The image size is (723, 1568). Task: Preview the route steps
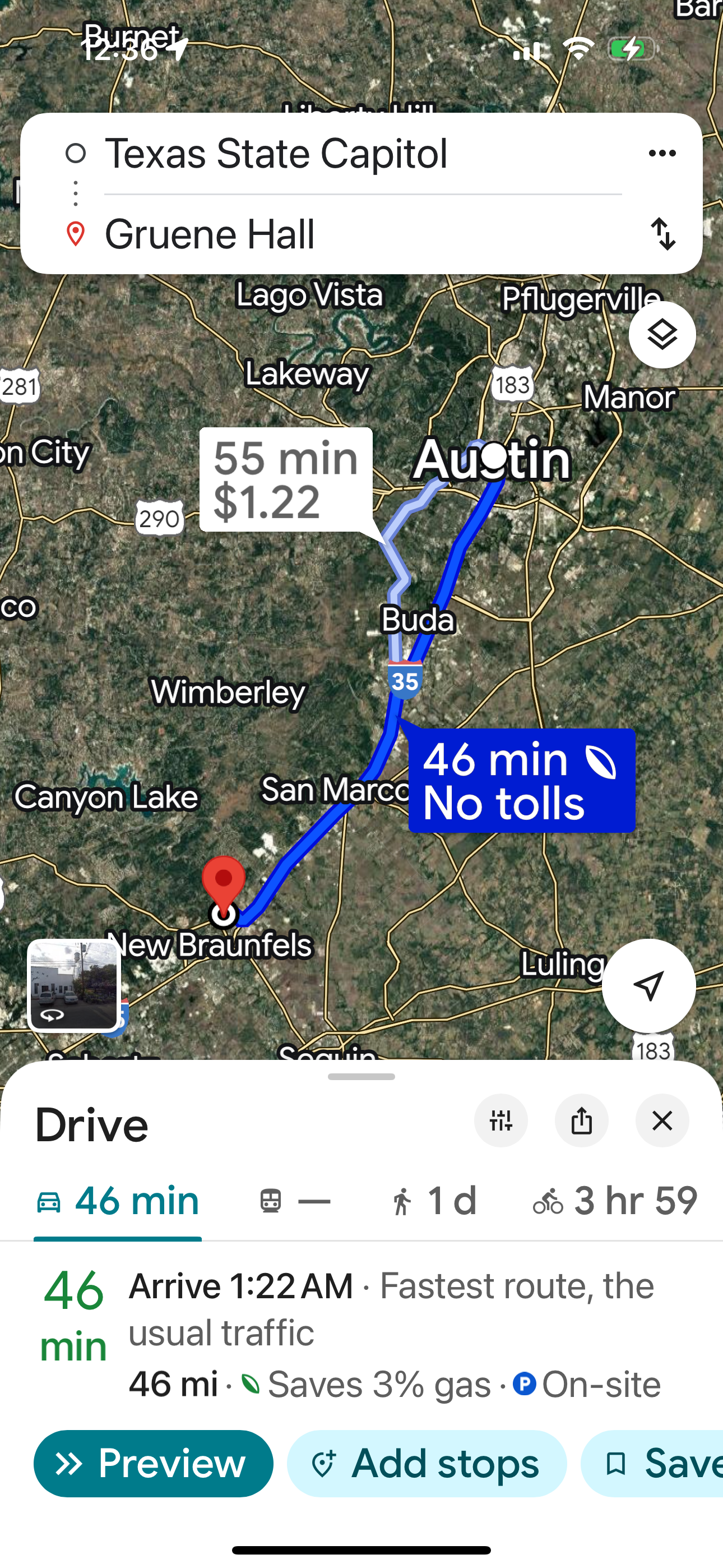(154, 1463)
